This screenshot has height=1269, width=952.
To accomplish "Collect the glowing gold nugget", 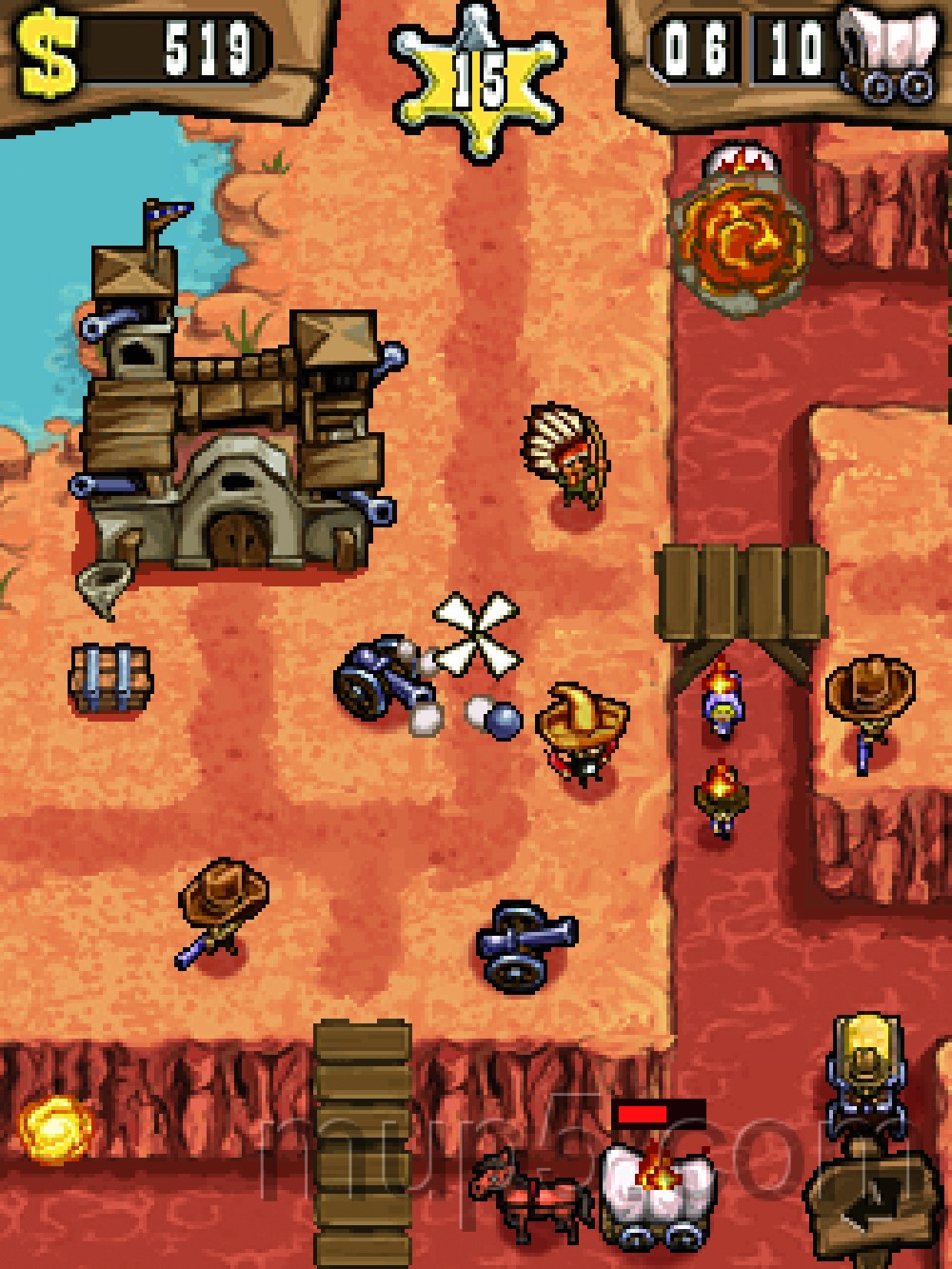I will pyautogui.click(x=55, y=1130).
